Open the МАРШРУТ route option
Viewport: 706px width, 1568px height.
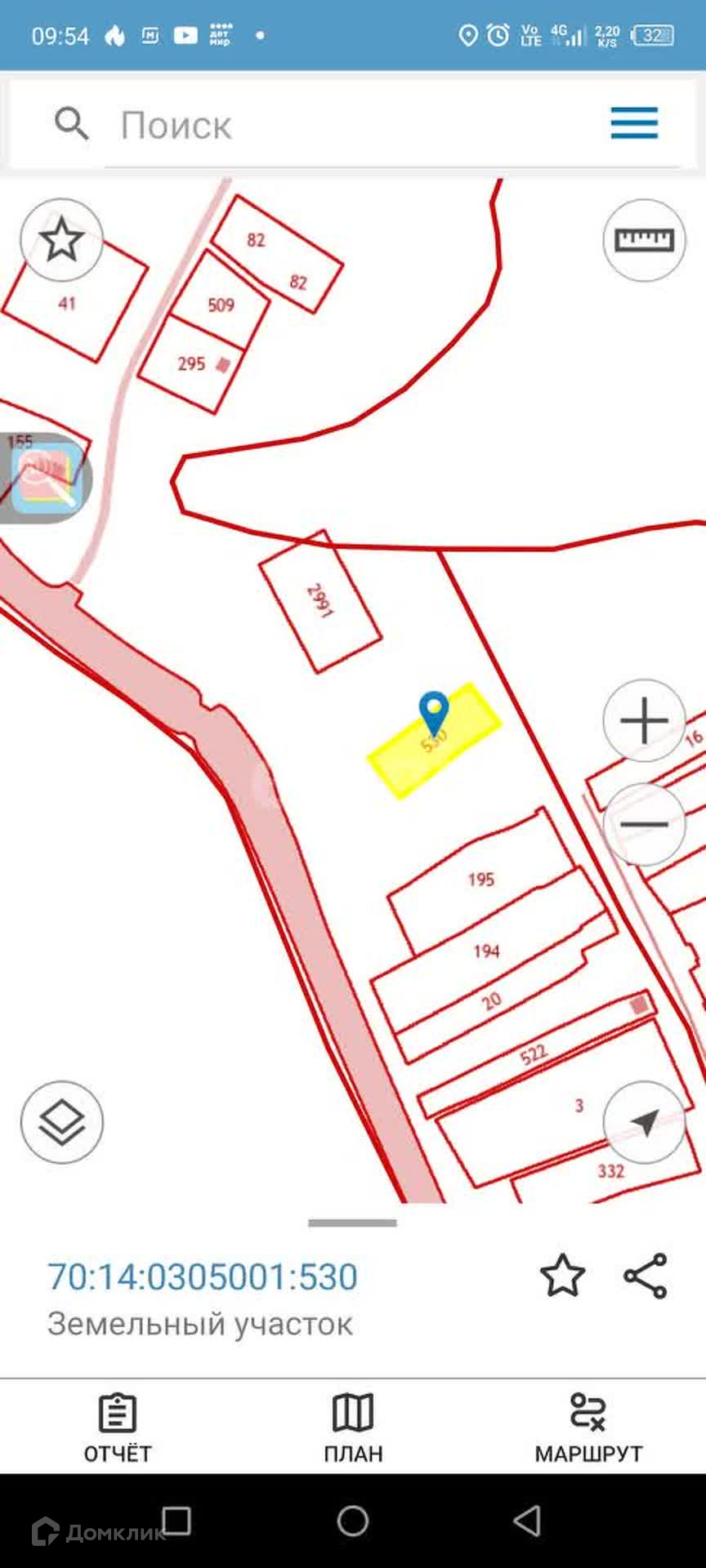(x=588, y=1428)
